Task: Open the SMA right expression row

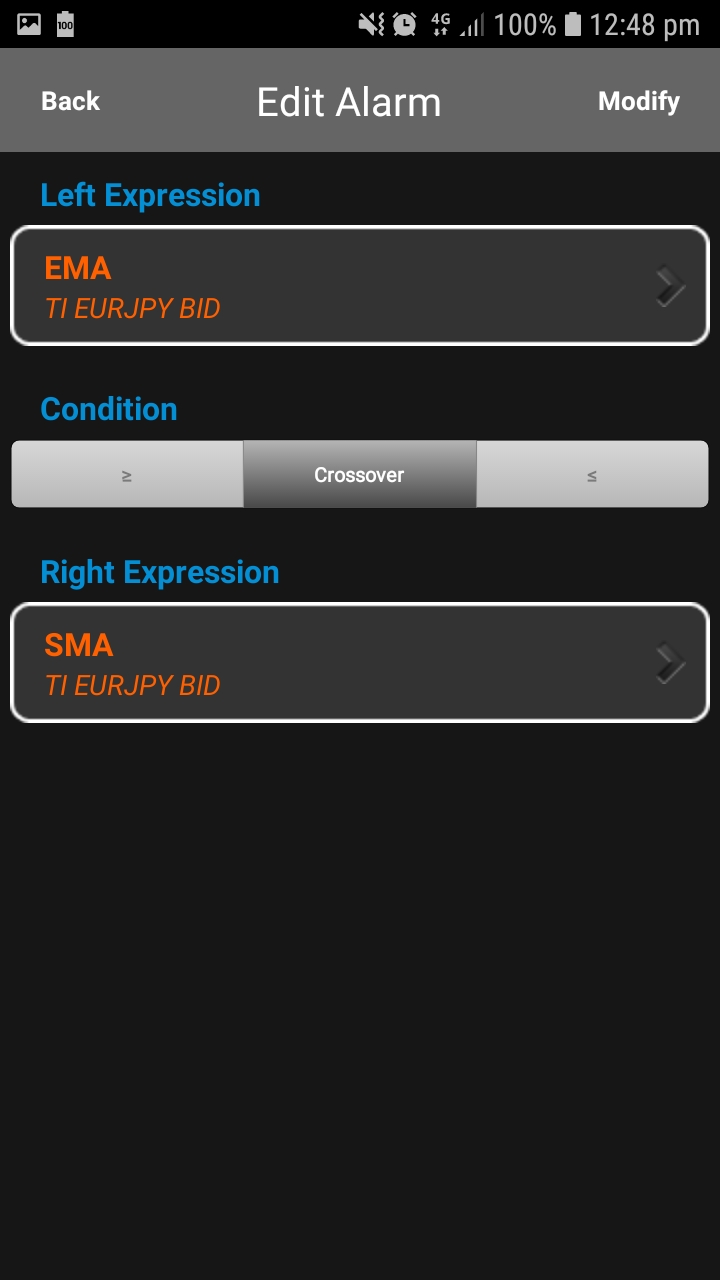Action: coord(360,662)
